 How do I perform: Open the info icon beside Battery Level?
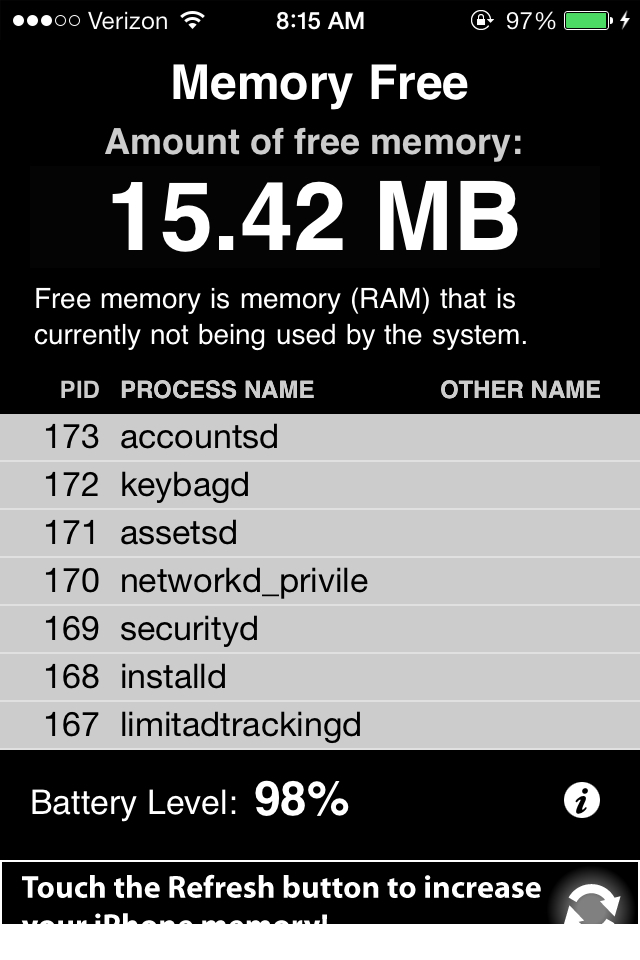pyautogui.click(x=581, y=800)
